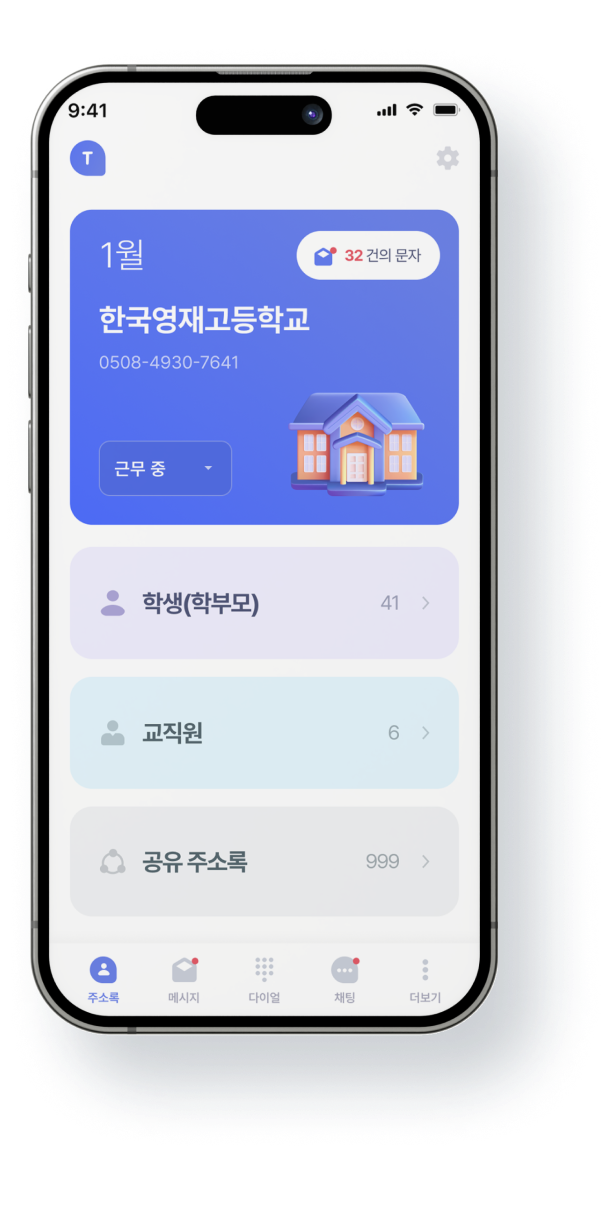The image size is (607, 1223).
Task: Open the 더보기 tab
Action: tap(425, 979)
